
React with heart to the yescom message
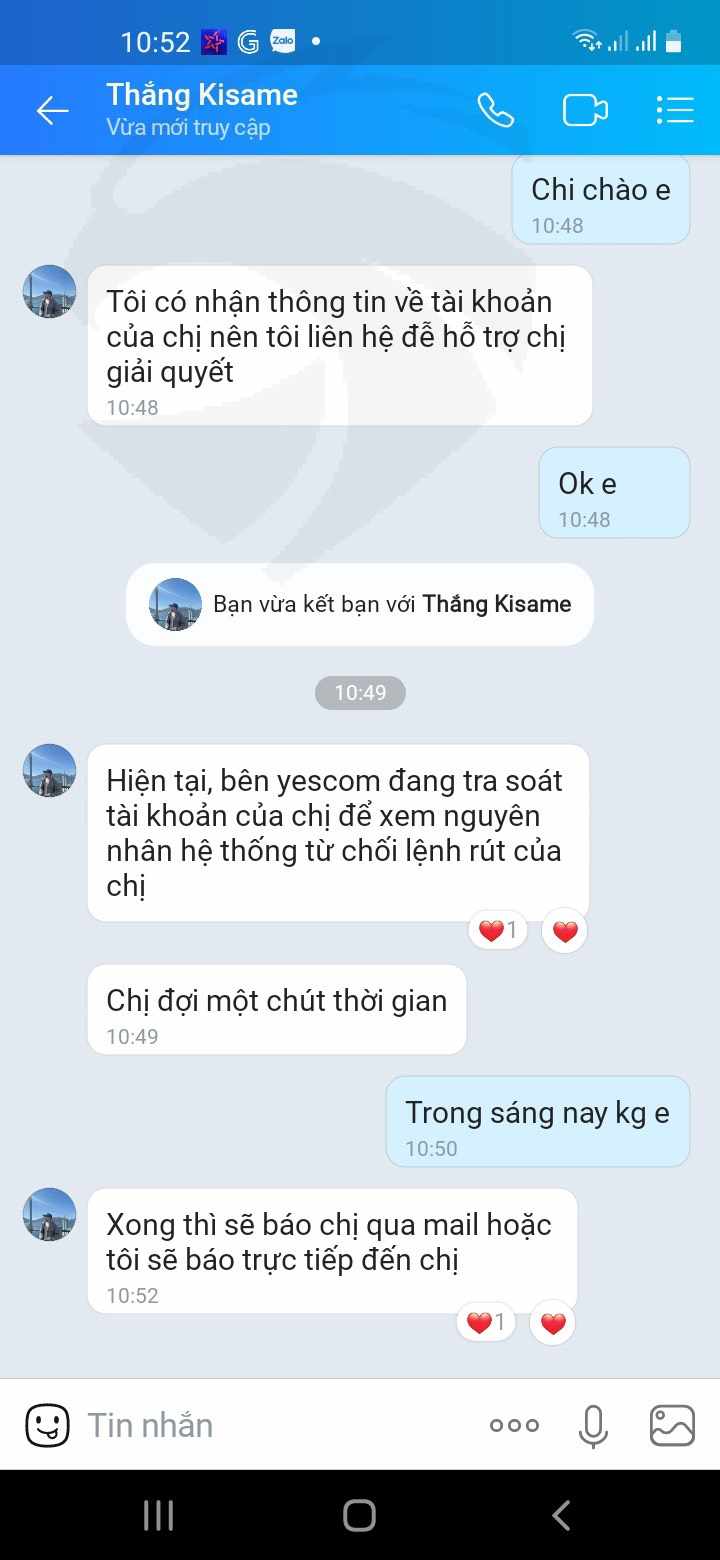[565, 932]
